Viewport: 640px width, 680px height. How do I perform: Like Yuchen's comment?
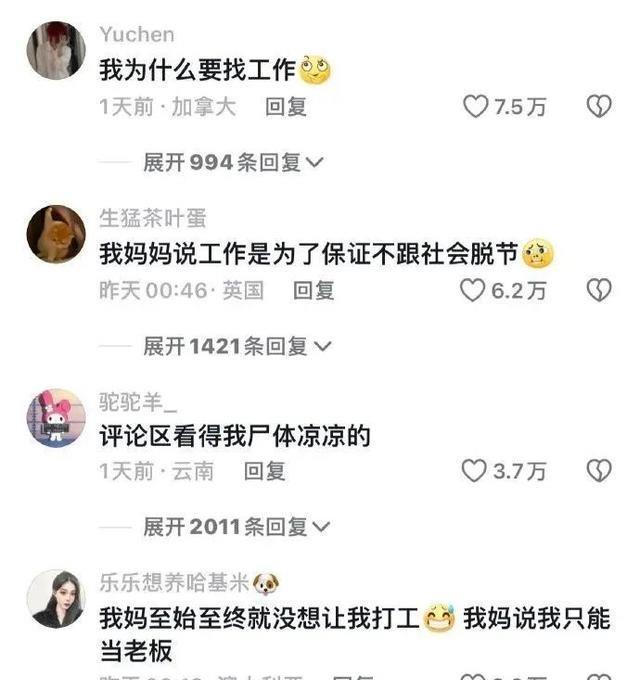click(x=475, y=106)
